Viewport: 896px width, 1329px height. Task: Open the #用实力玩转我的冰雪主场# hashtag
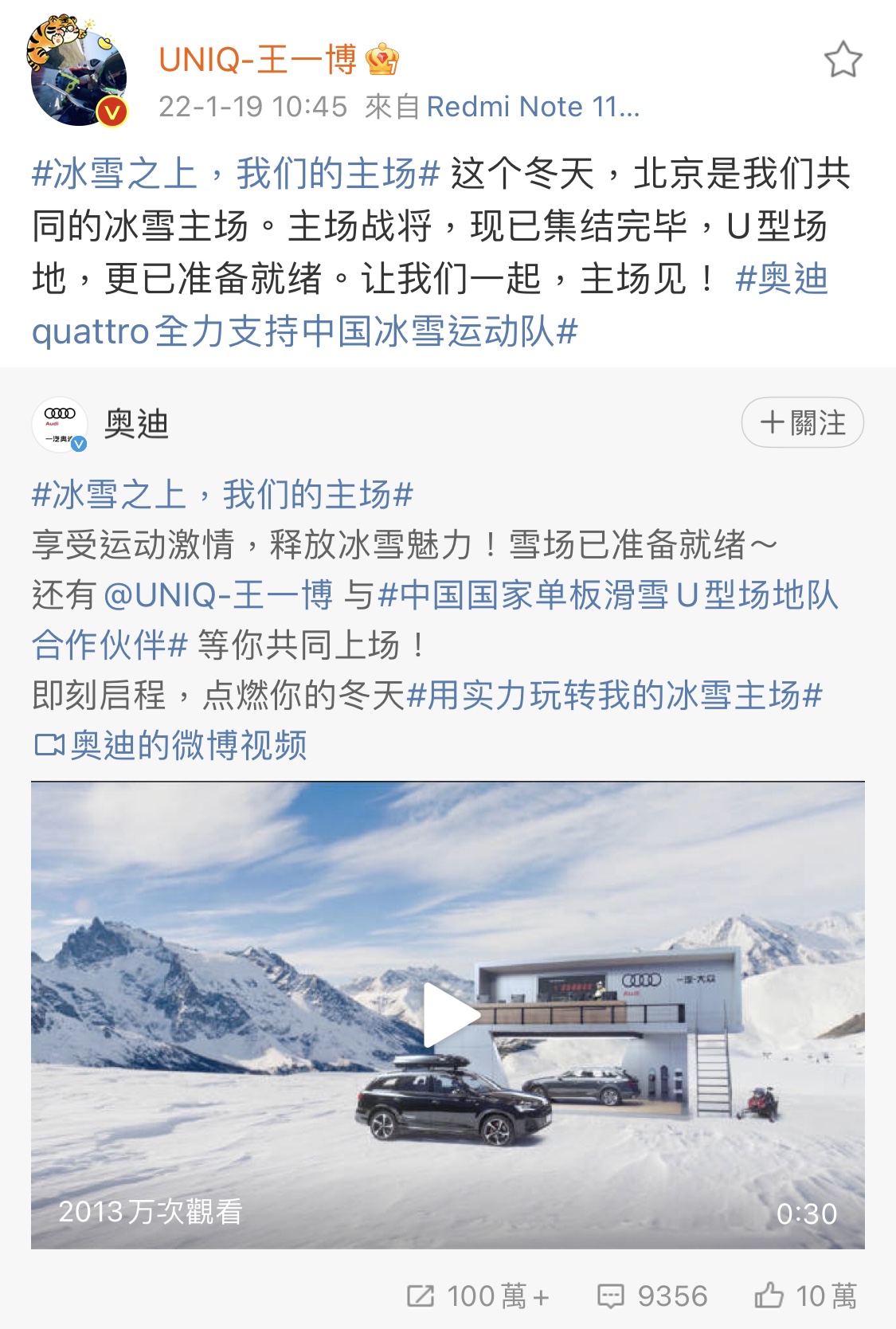coord(614,695)
